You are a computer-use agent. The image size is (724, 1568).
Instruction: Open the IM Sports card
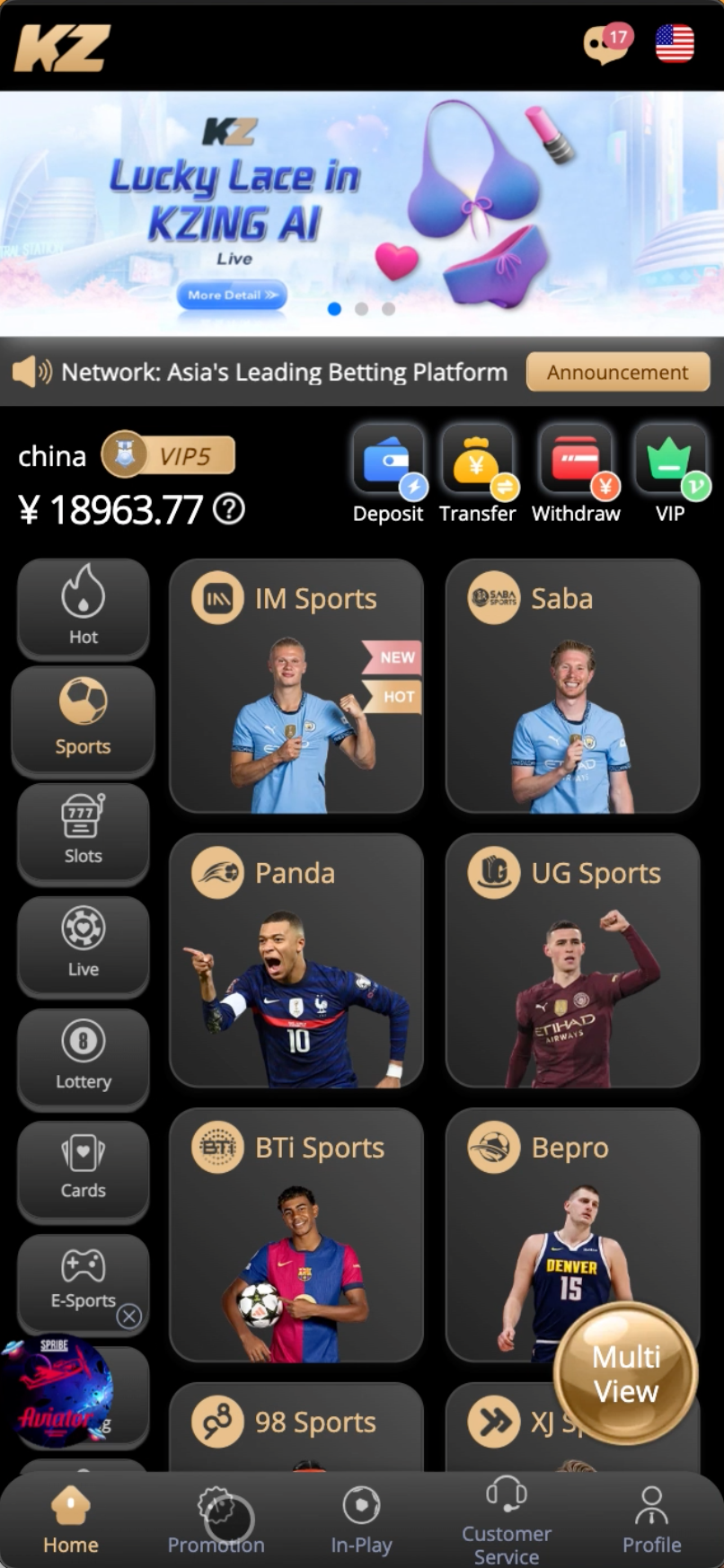click(x=296, y=686)
